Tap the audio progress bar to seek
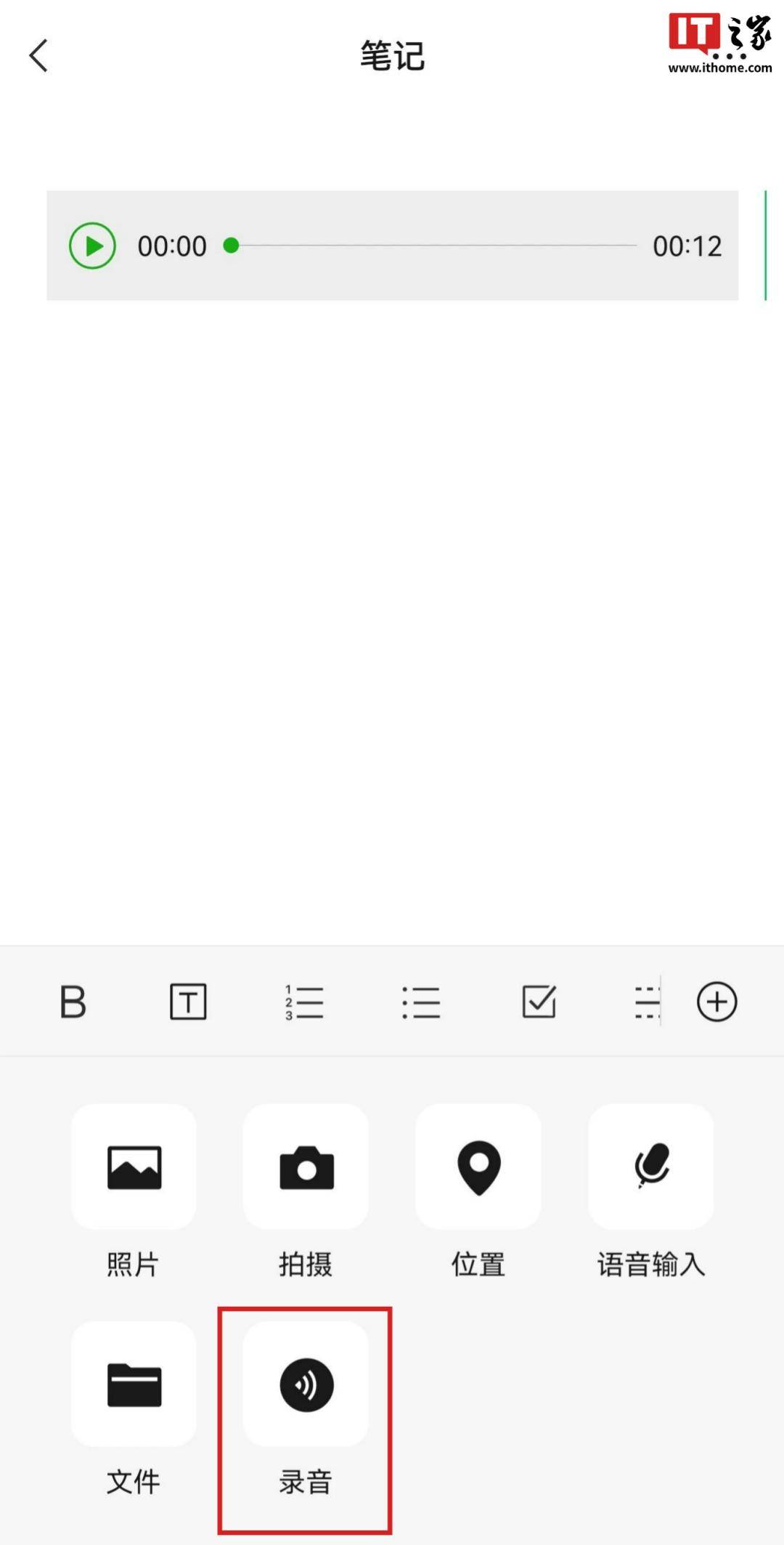 (x=436, y=246)
